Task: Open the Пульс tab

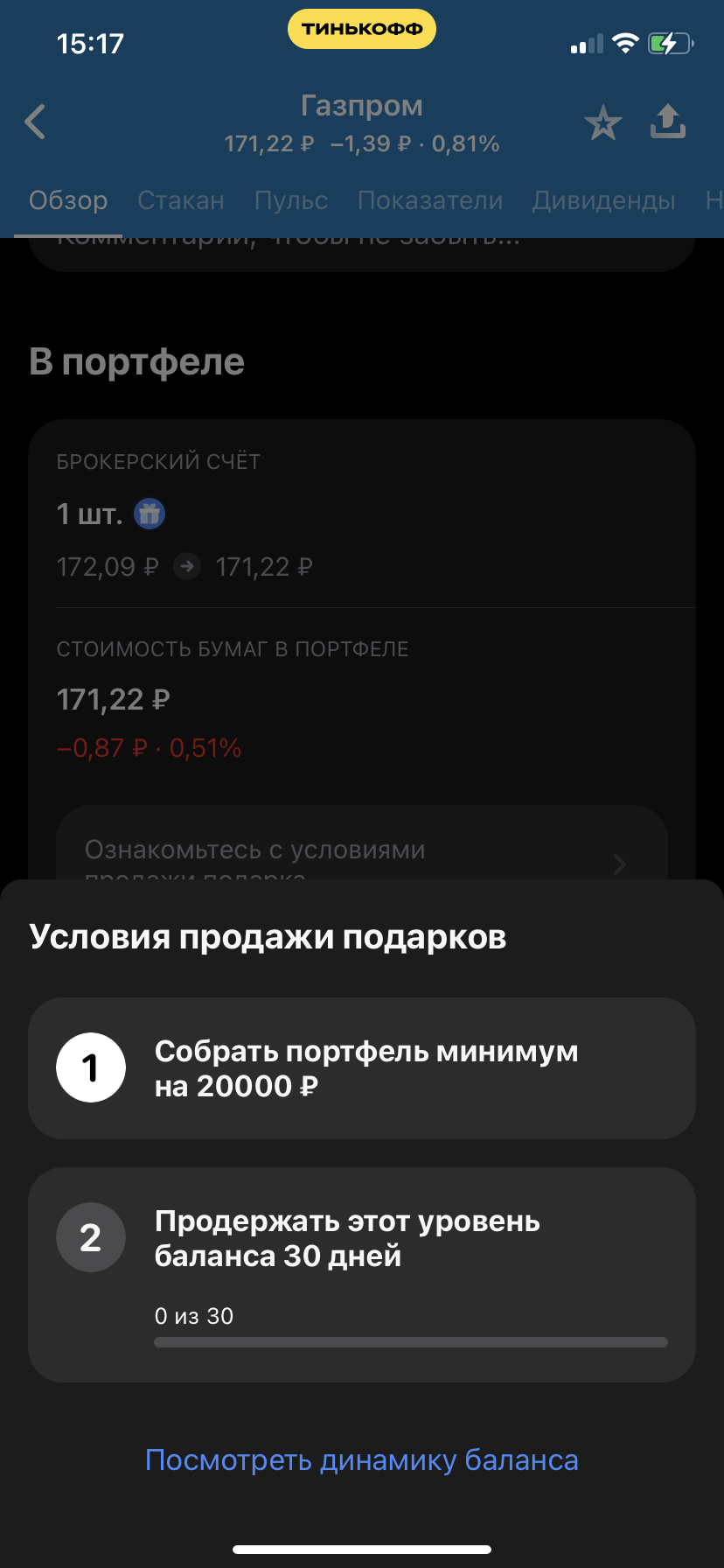Action: (291, 200)
